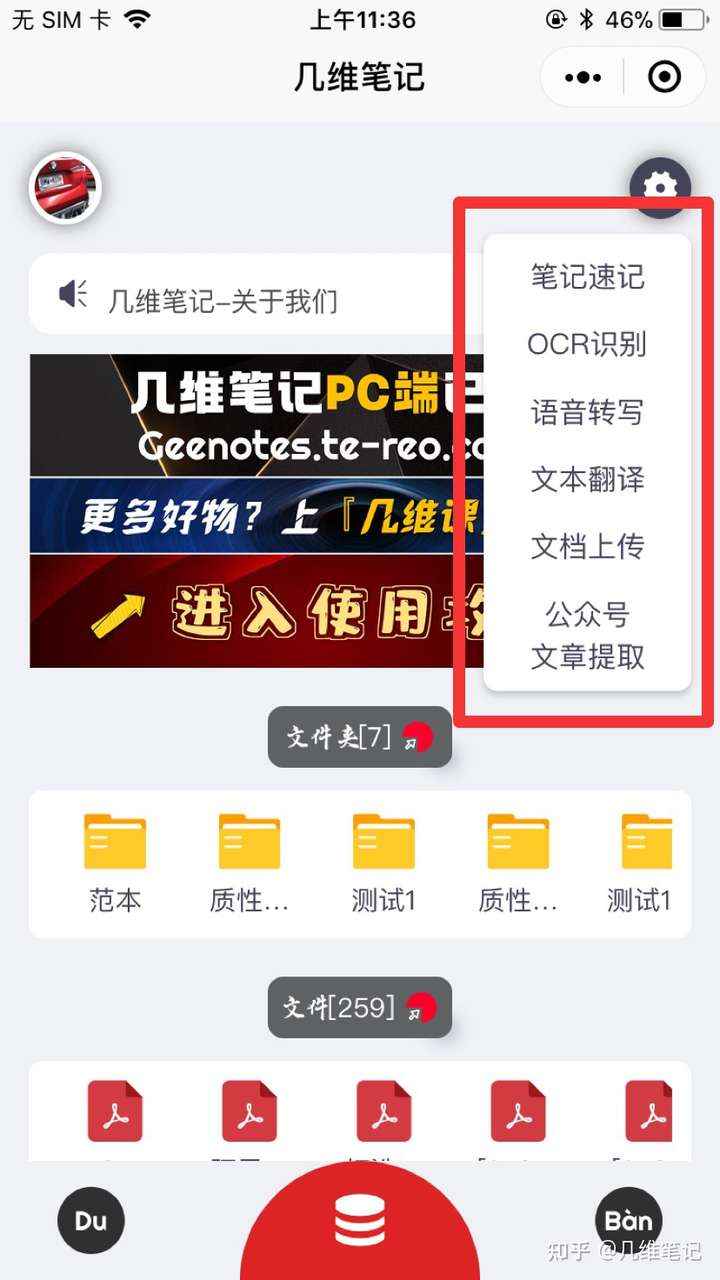Open the mini program more options menu
This screenshot has height=1280, width=720.
click(x=583, y=77)
